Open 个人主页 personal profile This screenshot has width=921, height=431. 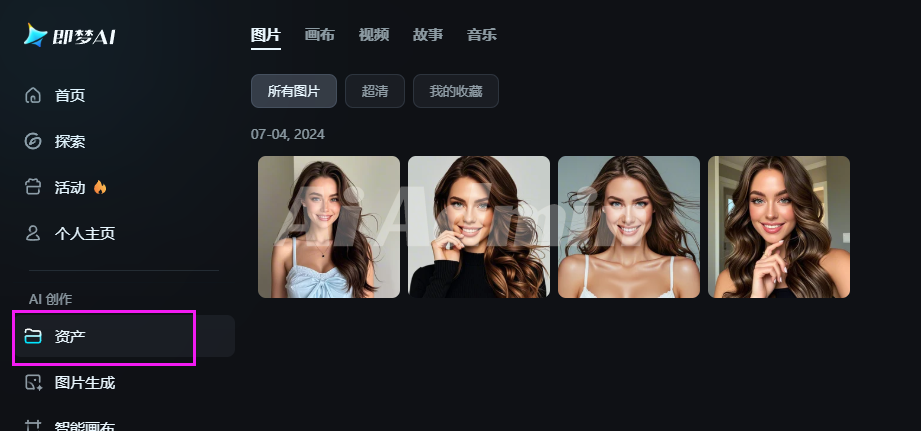coord(84,234)
